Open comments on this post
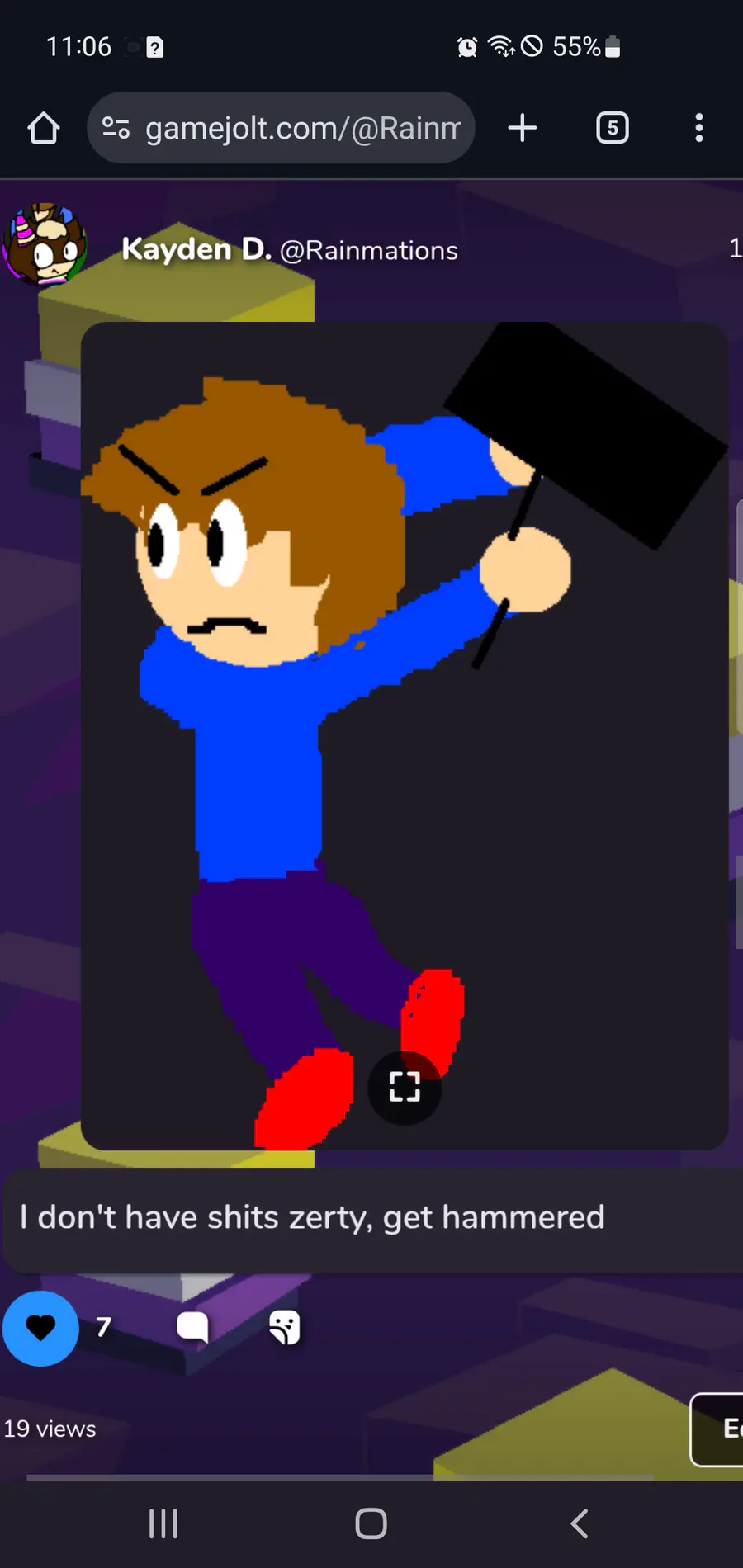 (x=192, y=1327)
